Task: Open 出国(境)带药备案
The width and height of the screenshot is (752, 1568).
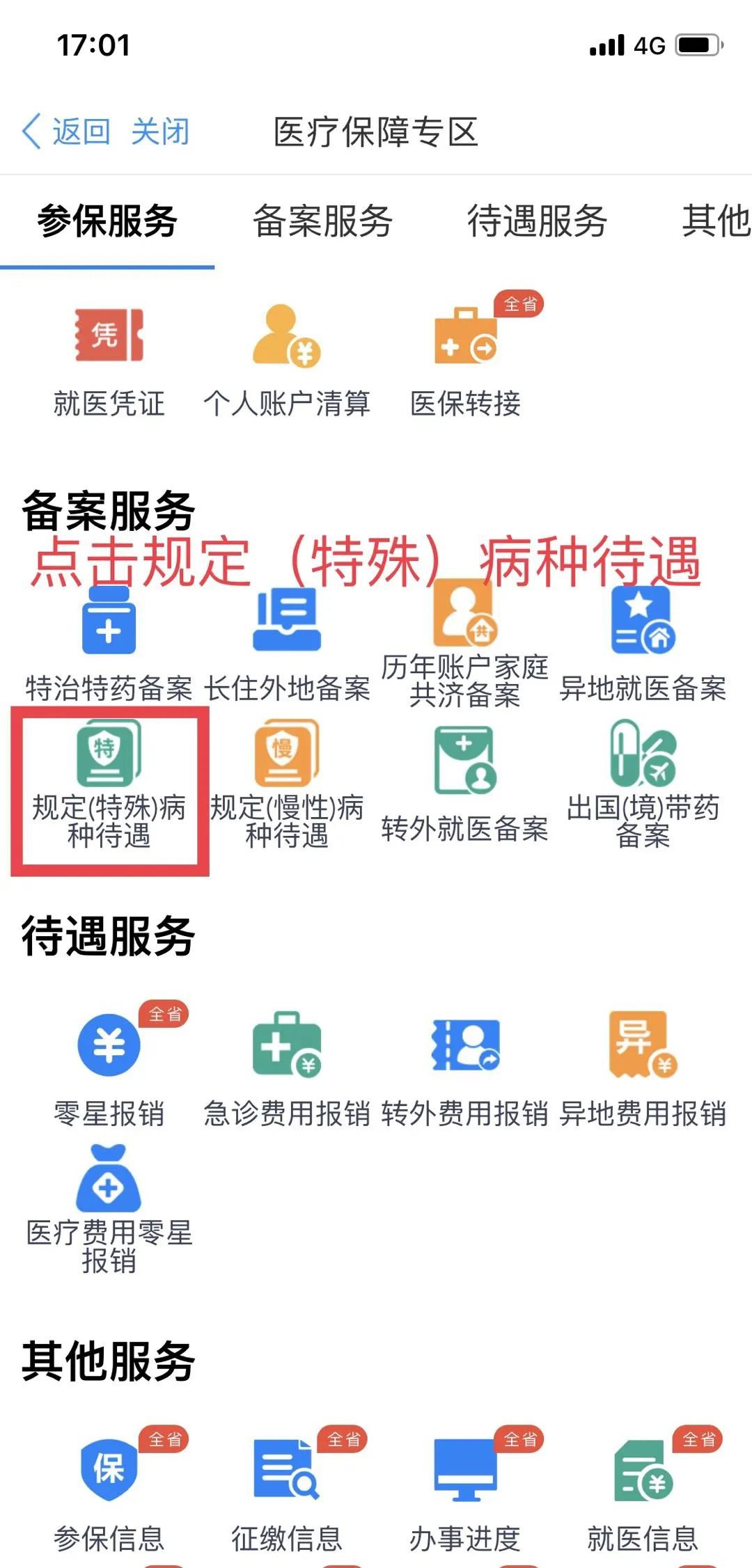Action: 643,786
